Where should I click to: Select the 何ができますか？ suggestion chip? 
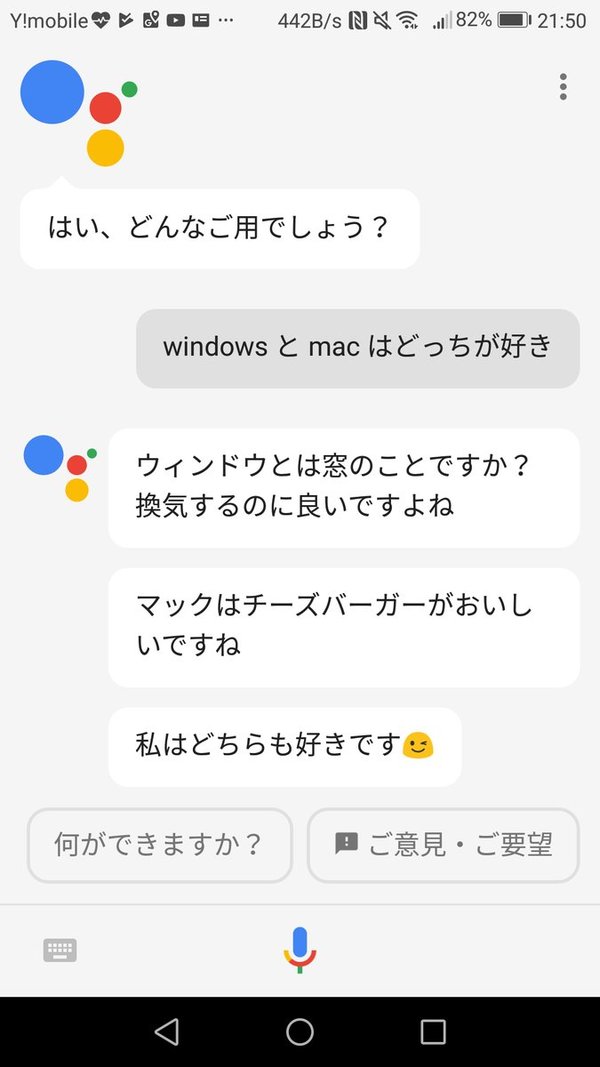160,845
